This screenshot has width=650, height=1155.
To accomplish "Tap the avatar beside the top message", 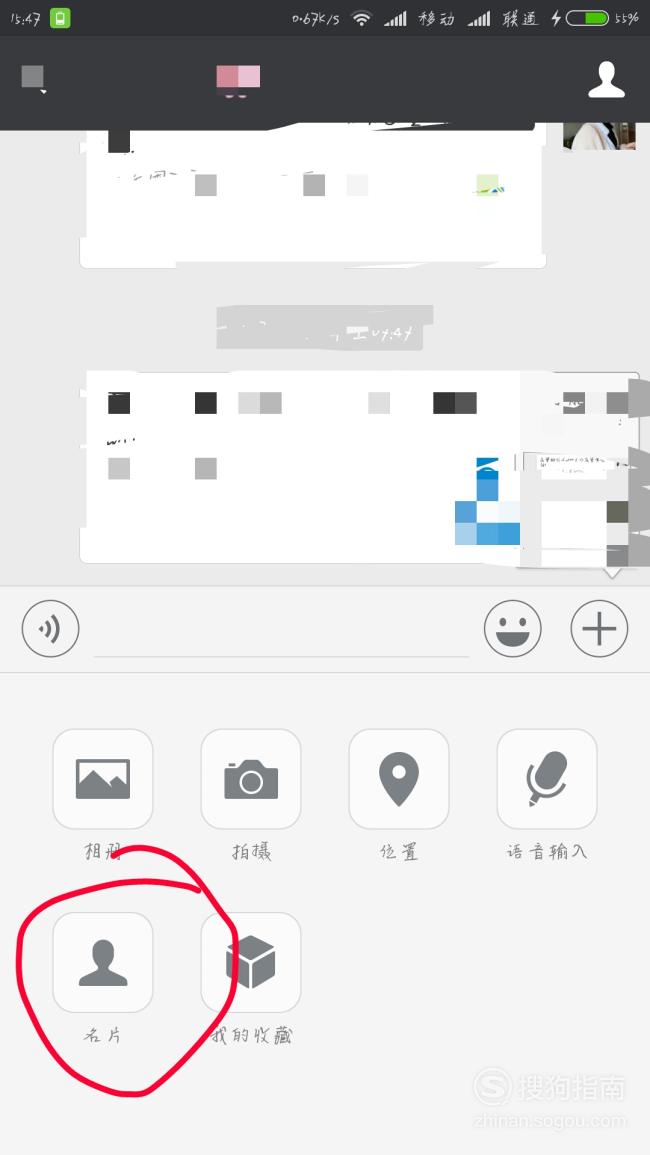I will [x=599, y=136].
